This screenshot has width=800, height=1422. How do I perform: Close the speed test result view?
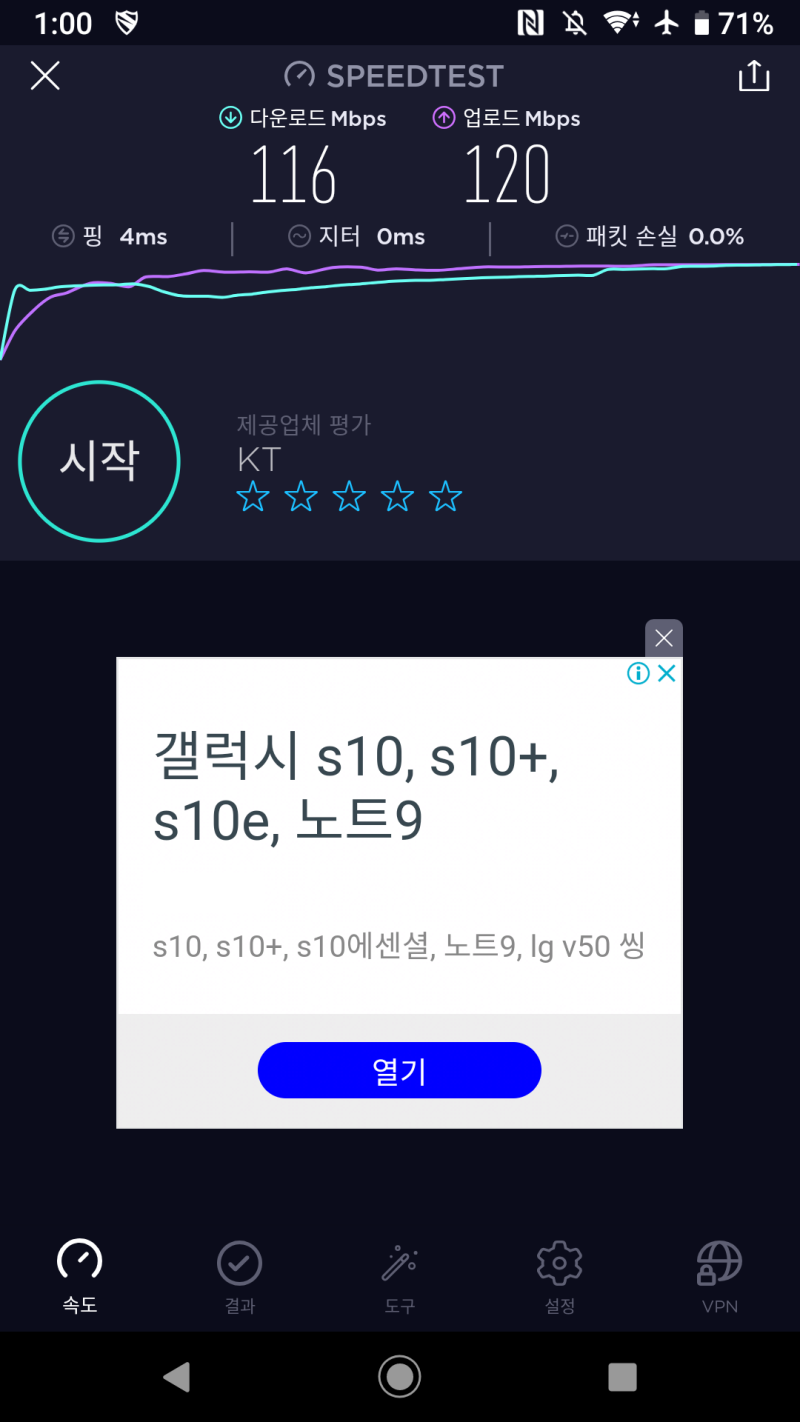tap(45, 76)
